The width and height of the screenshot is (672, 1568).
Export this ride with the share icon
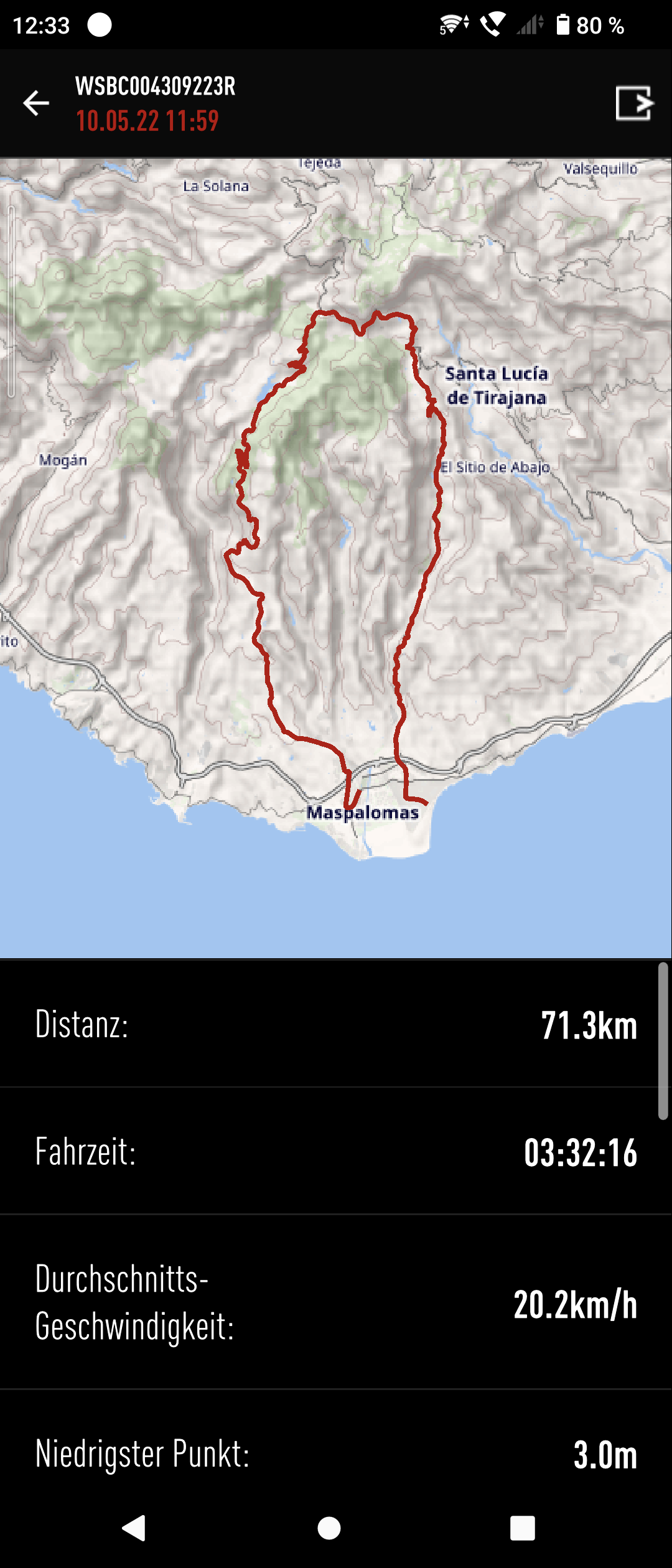(633, 103)
